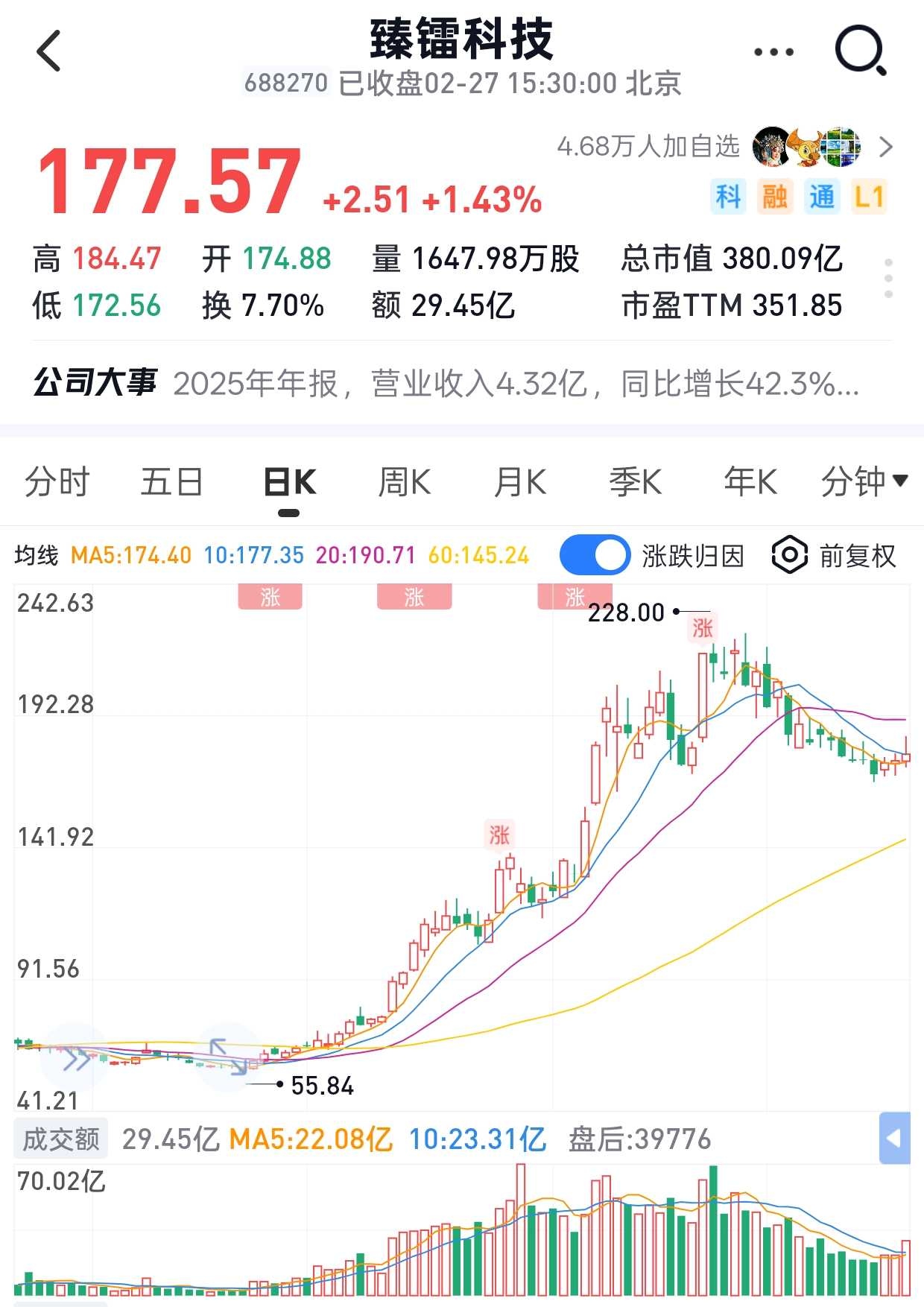Open the 公司大事 company news row
The image size is (924, 1307).
(x=462, y=384)
